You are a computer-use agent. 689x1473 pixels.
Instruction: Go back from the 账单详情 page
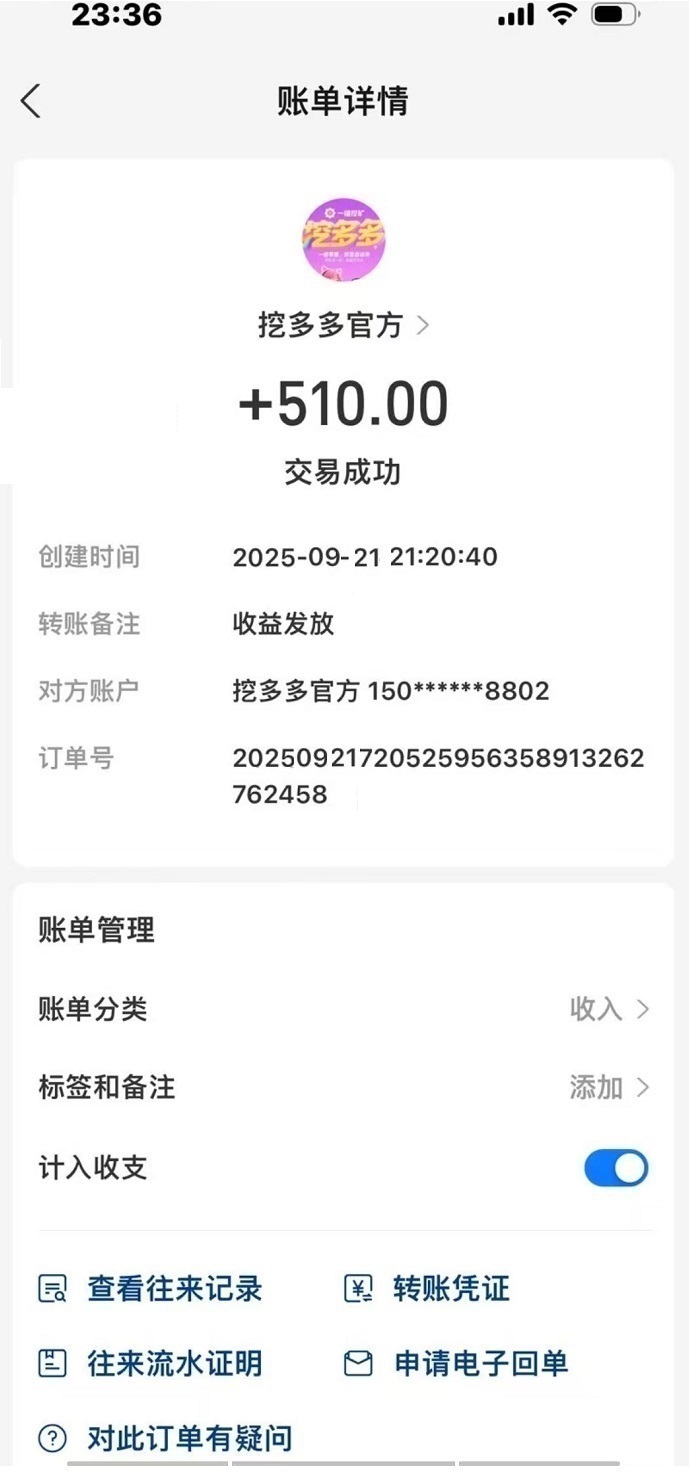31,101
